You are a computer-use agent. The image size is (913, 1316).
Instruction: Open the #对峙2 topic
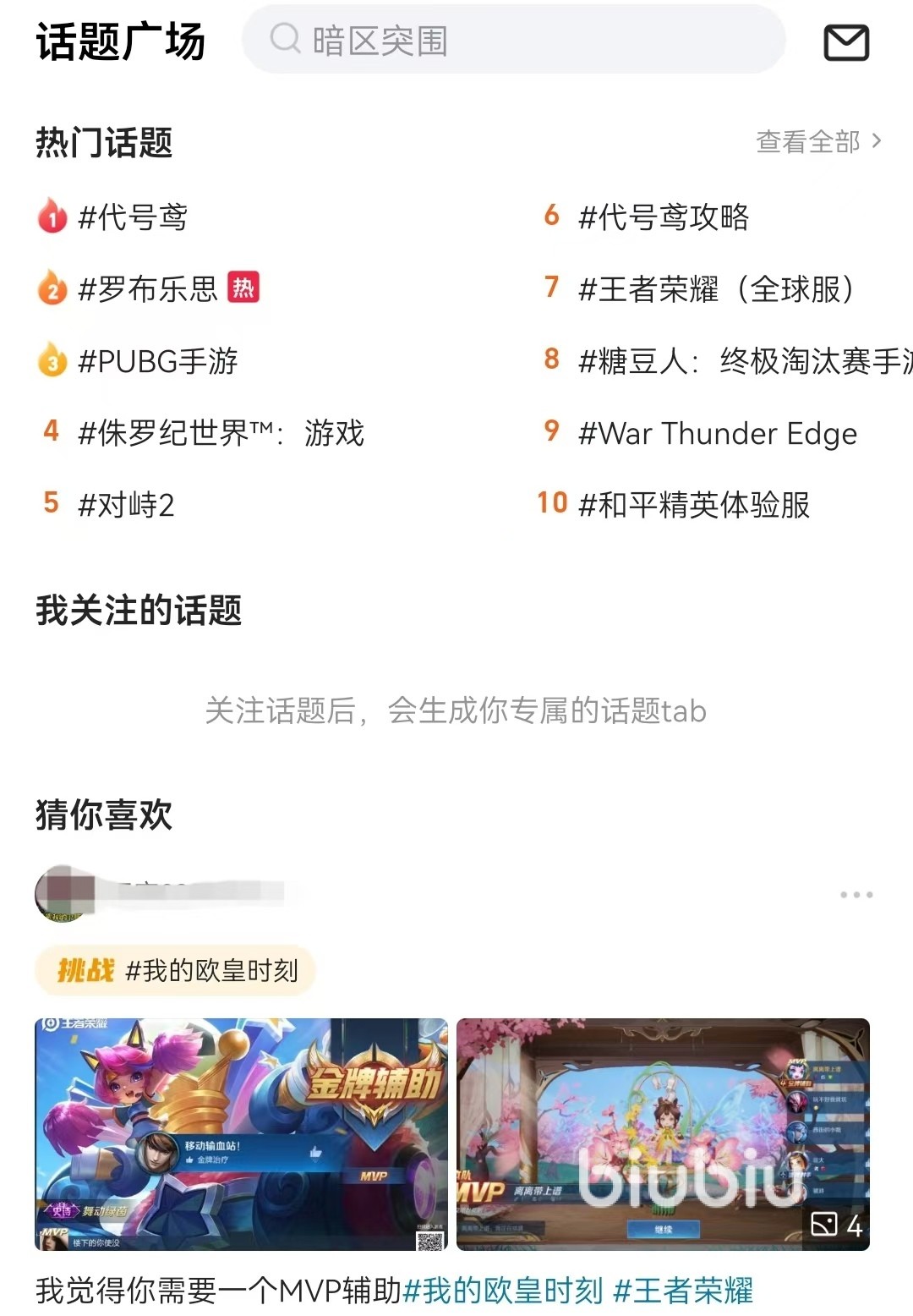(126, 505)
